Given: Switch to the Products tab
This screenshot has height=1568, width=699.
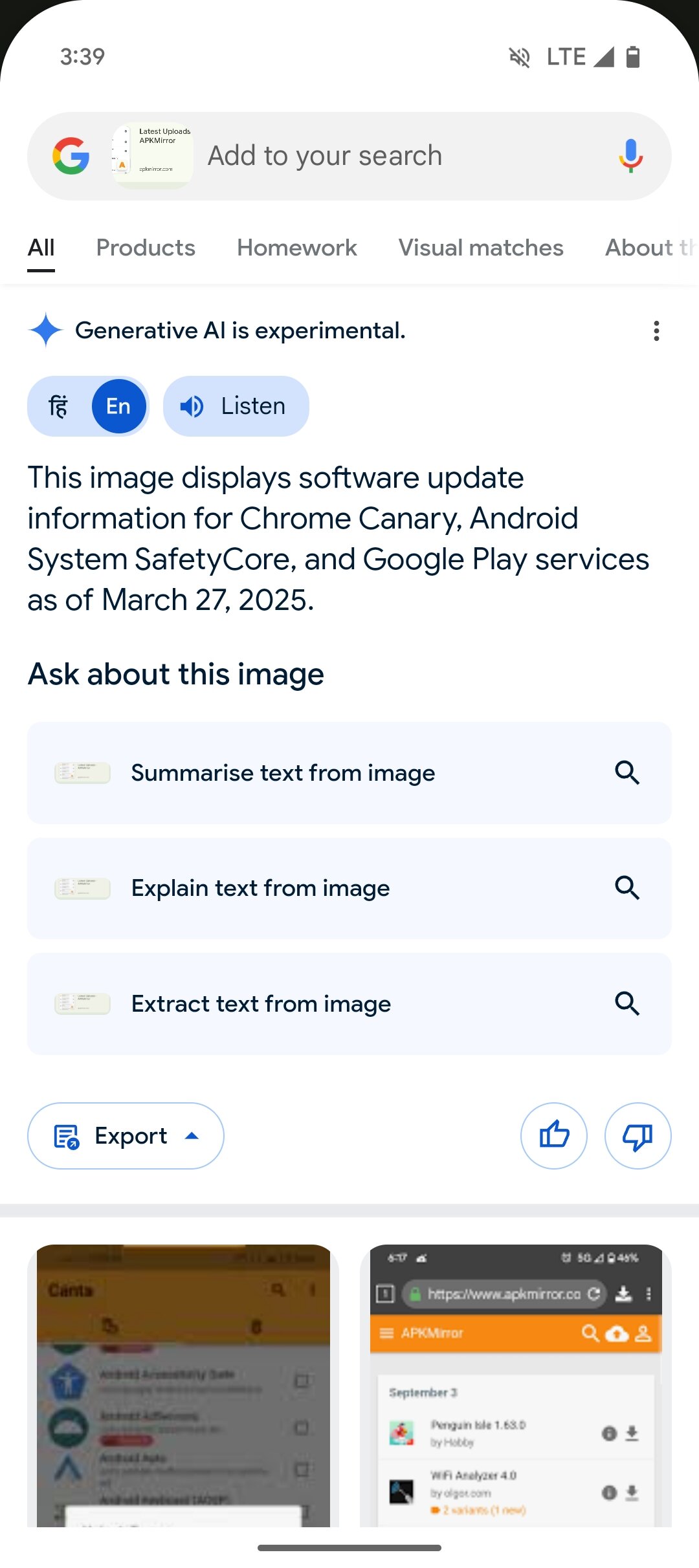Looking at the screenshot, I should pyautogui.click(x=146, y=248).
